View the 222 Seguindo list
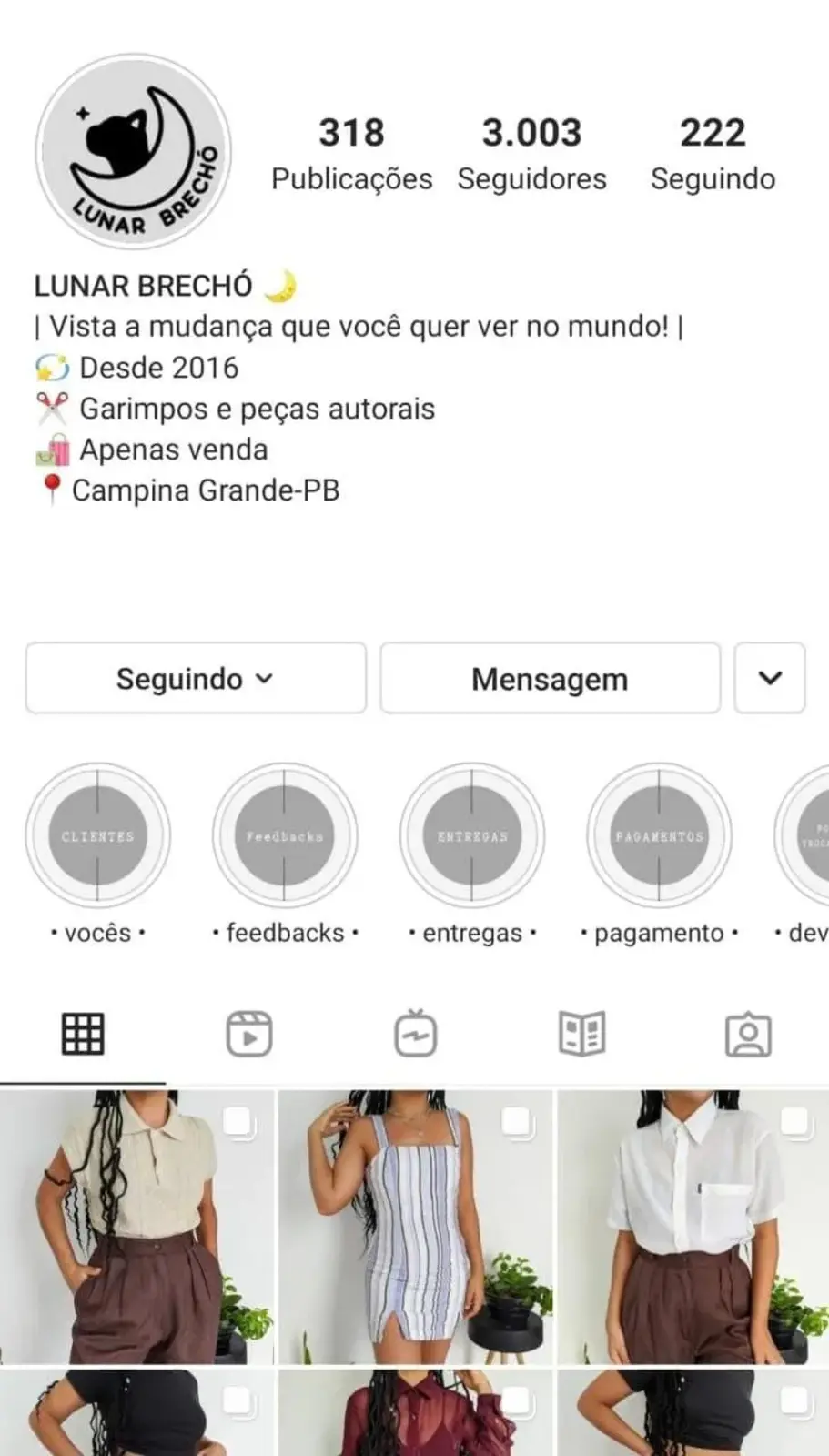Viewport: 829px width, 1456px height. 713,153
